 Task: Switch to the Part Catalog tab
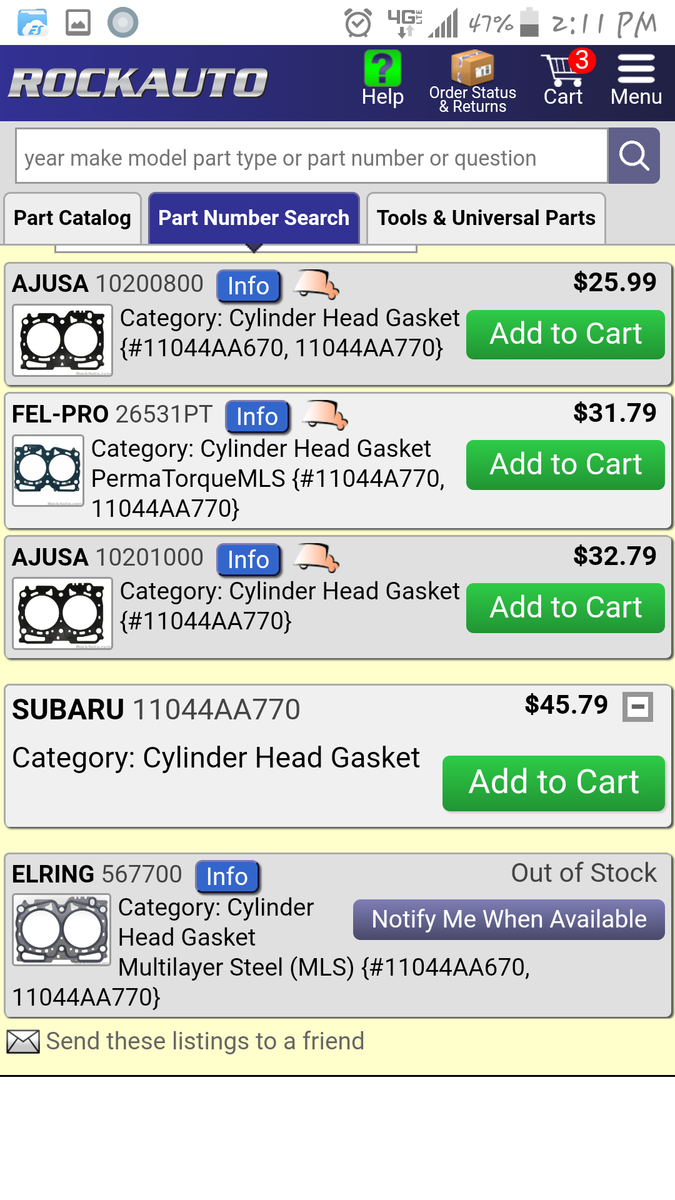coord(72,218)
